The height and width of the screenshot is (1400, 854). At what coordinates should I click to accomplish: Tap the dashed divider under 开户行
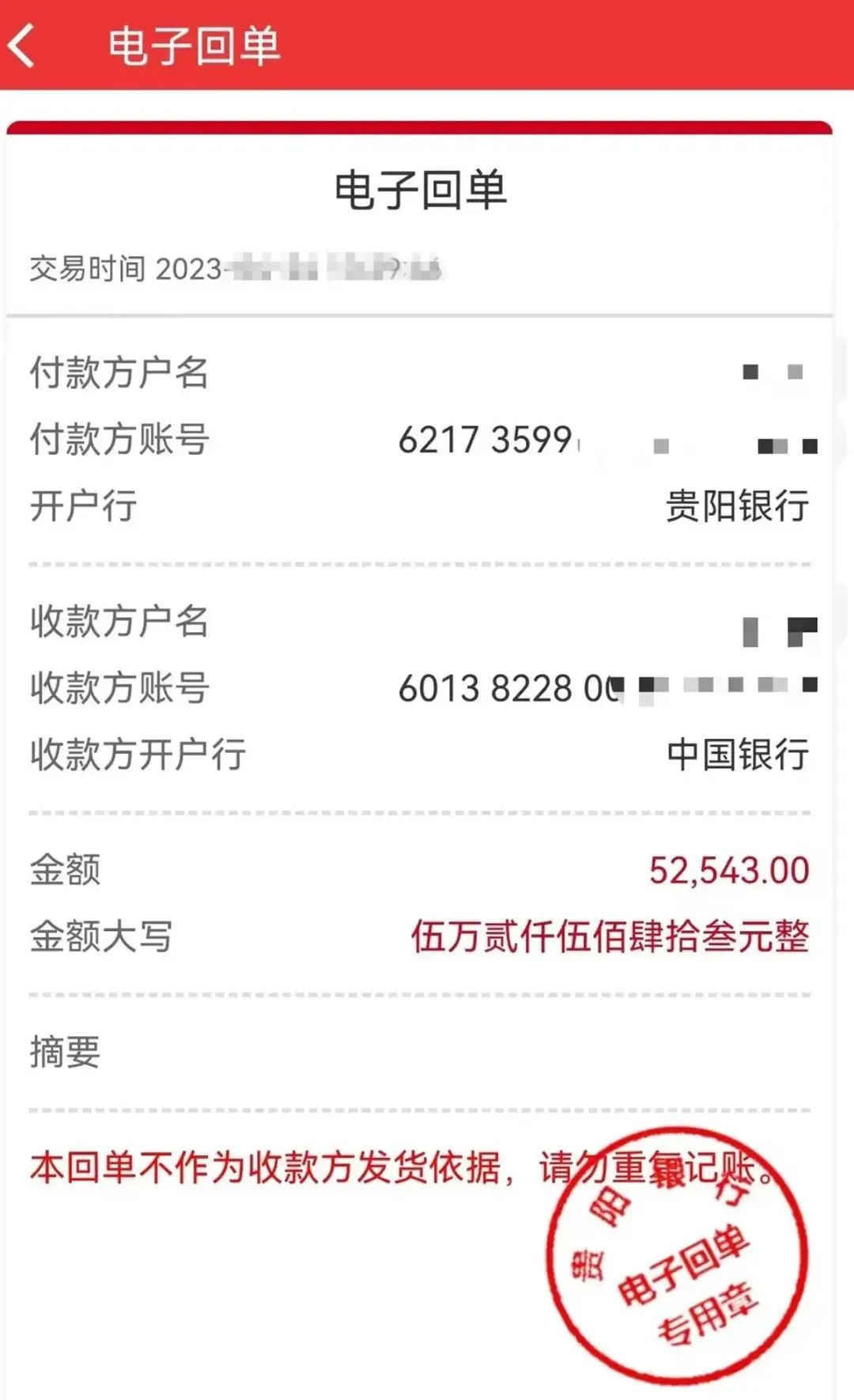[427, 562]
